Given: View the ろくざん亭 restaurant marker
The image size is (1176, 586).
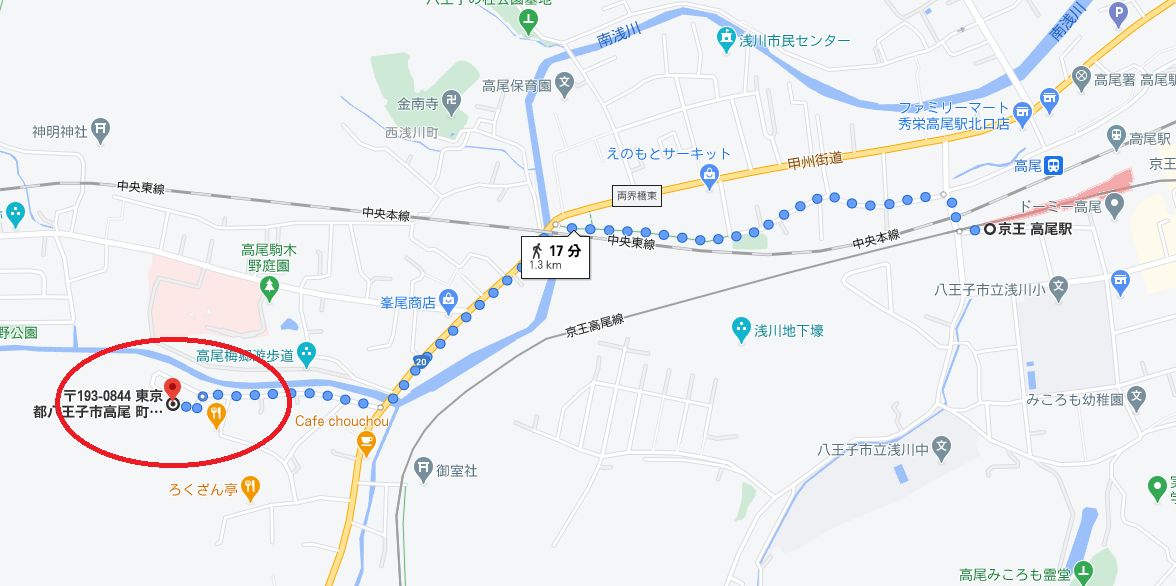Looking at the screenshot, I should [x=250, y=488].
